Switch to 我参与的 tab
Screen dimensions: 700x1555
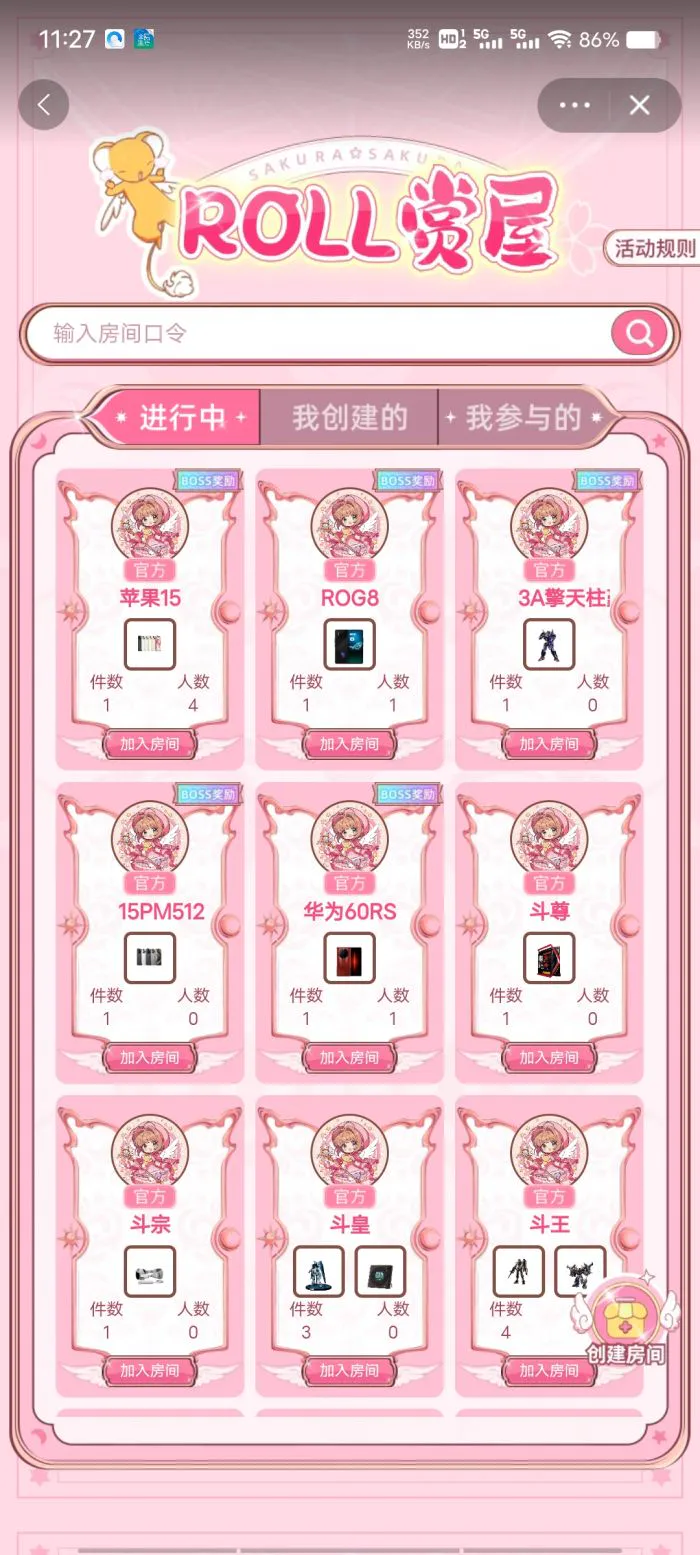pos(524,417)
